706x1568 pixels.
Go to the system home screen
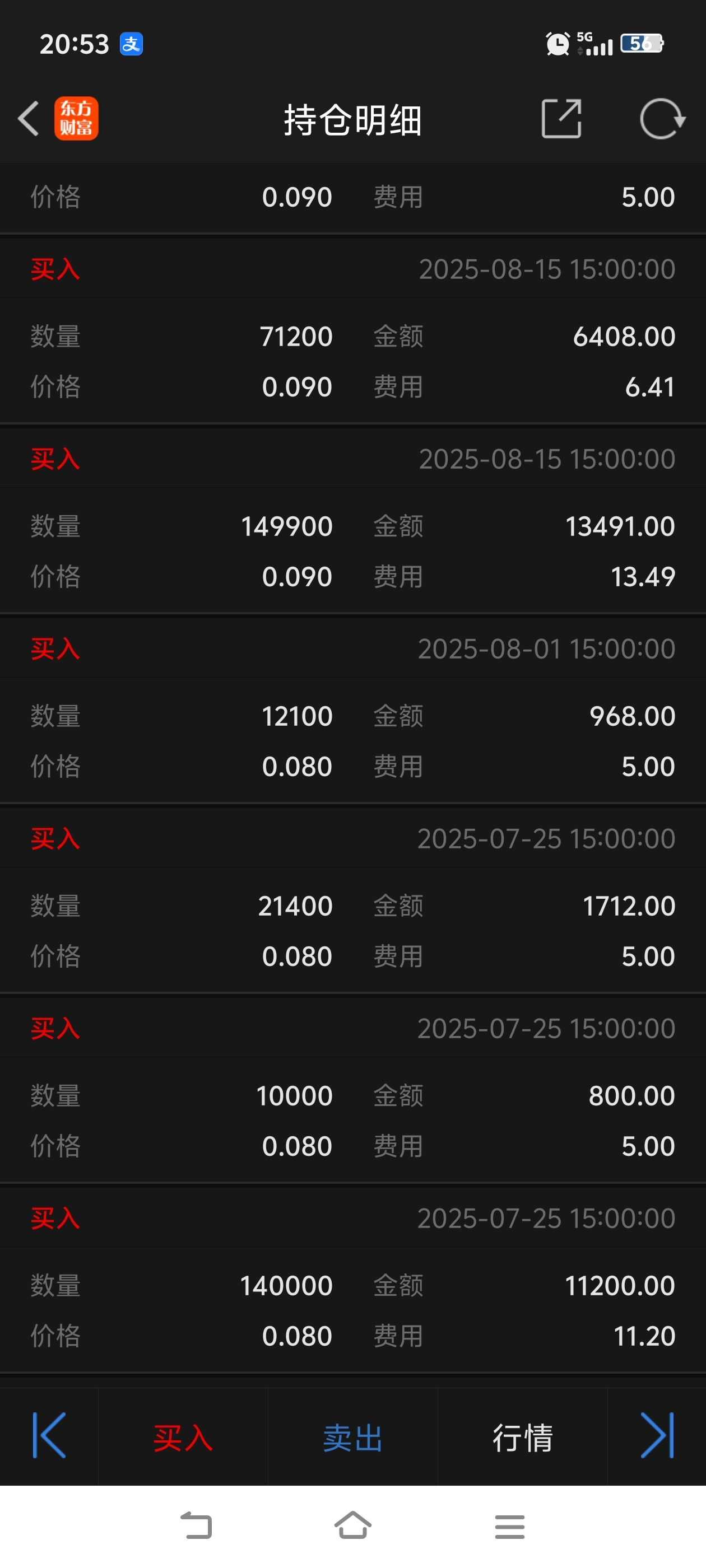352,1525
